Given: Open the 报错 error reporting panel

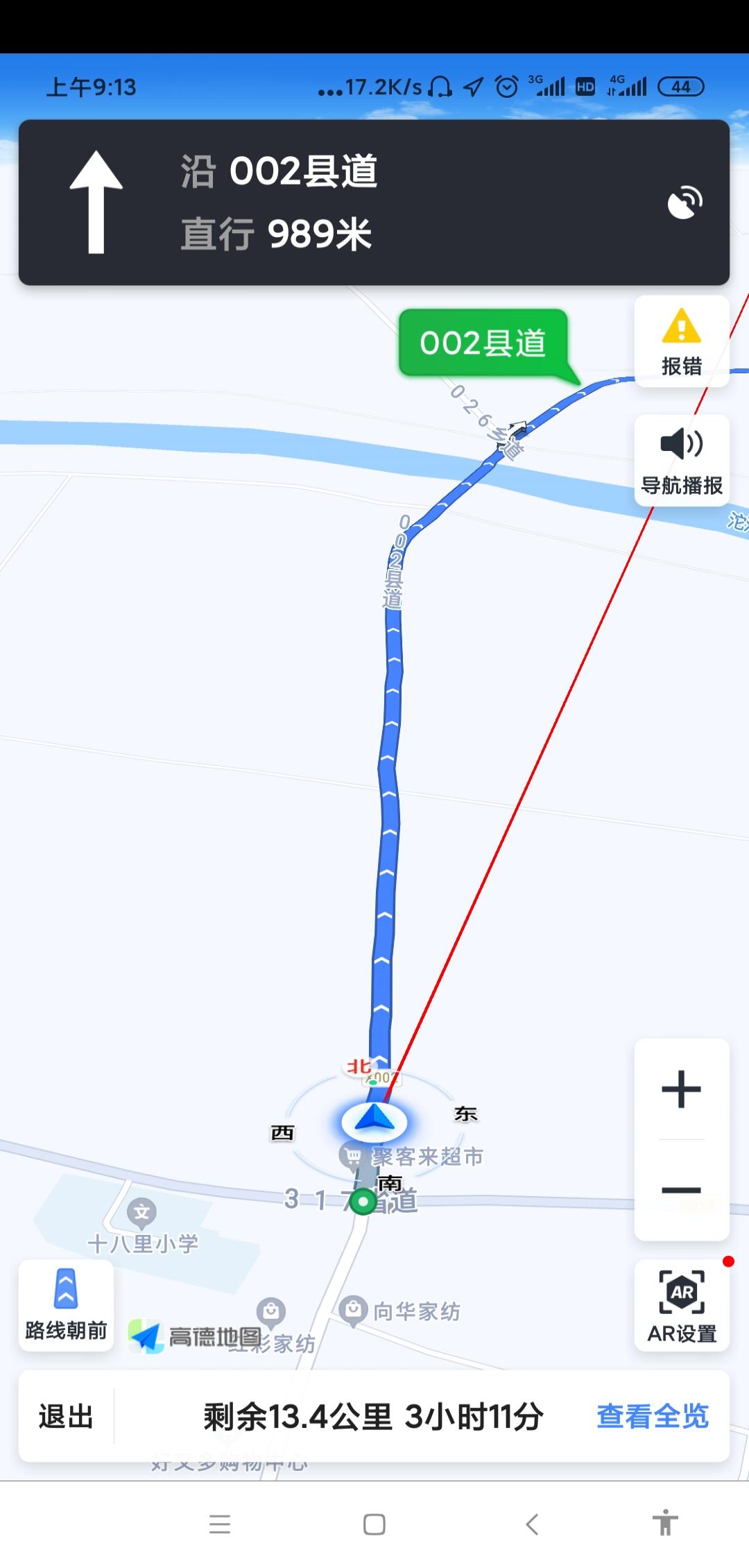Looking at the screenshot, I should pyautogui.click(x=682, y=340).
